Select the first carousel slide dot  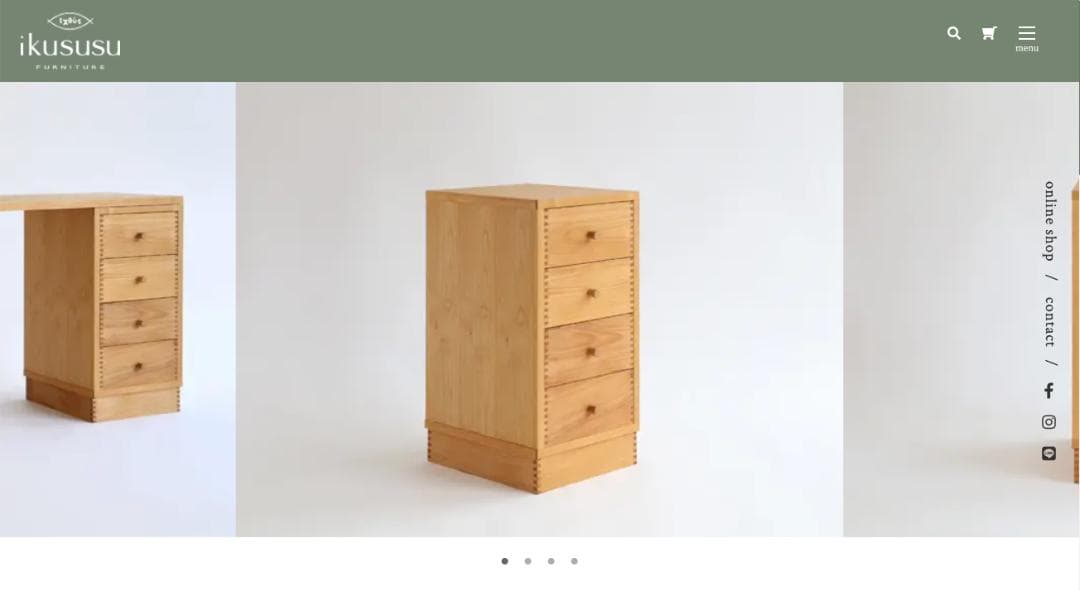[505, 561]
